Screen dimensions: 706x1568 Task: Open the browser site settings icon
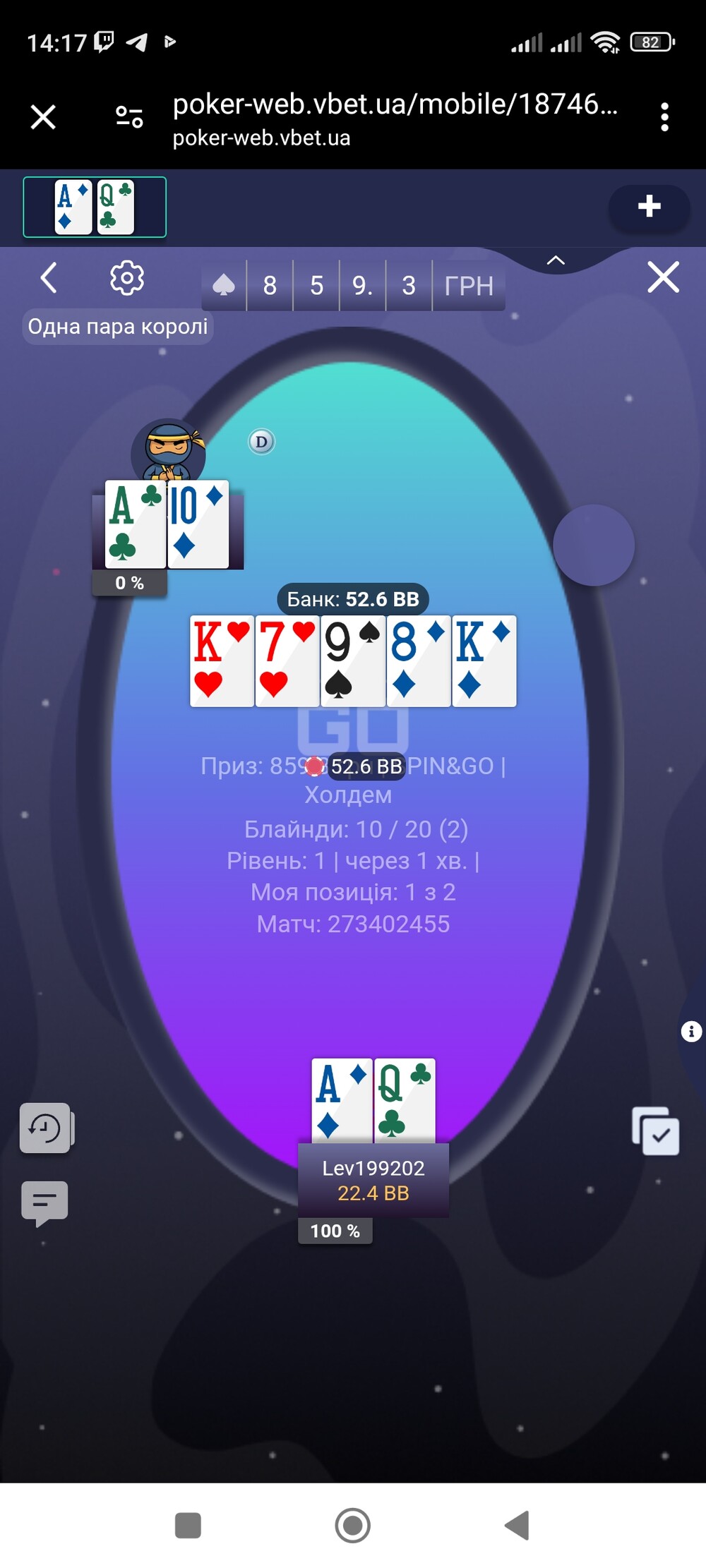tap(129, 116)
